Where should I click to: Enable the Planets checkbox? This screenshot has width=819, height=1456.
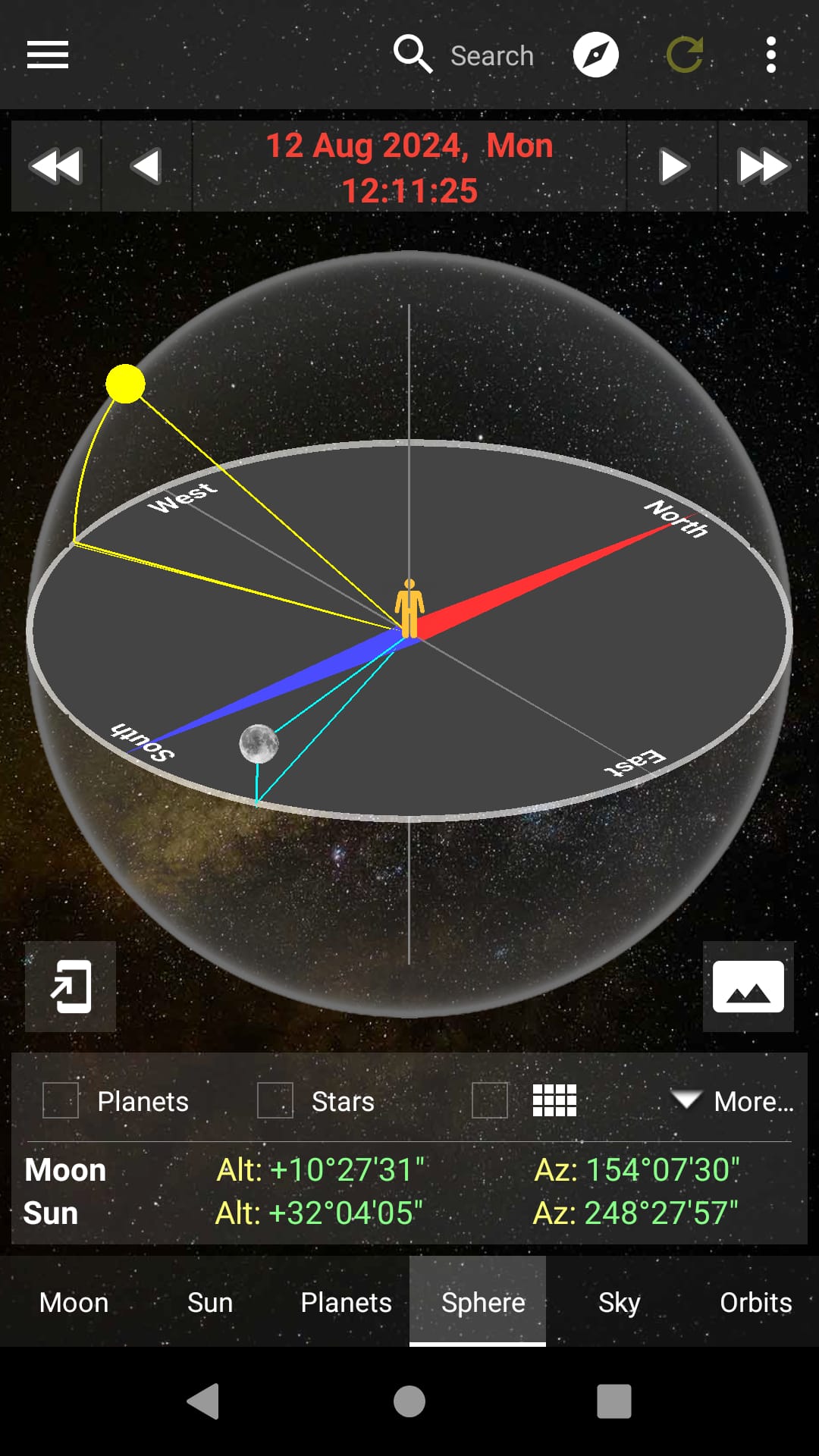[x=61, y=1100]
